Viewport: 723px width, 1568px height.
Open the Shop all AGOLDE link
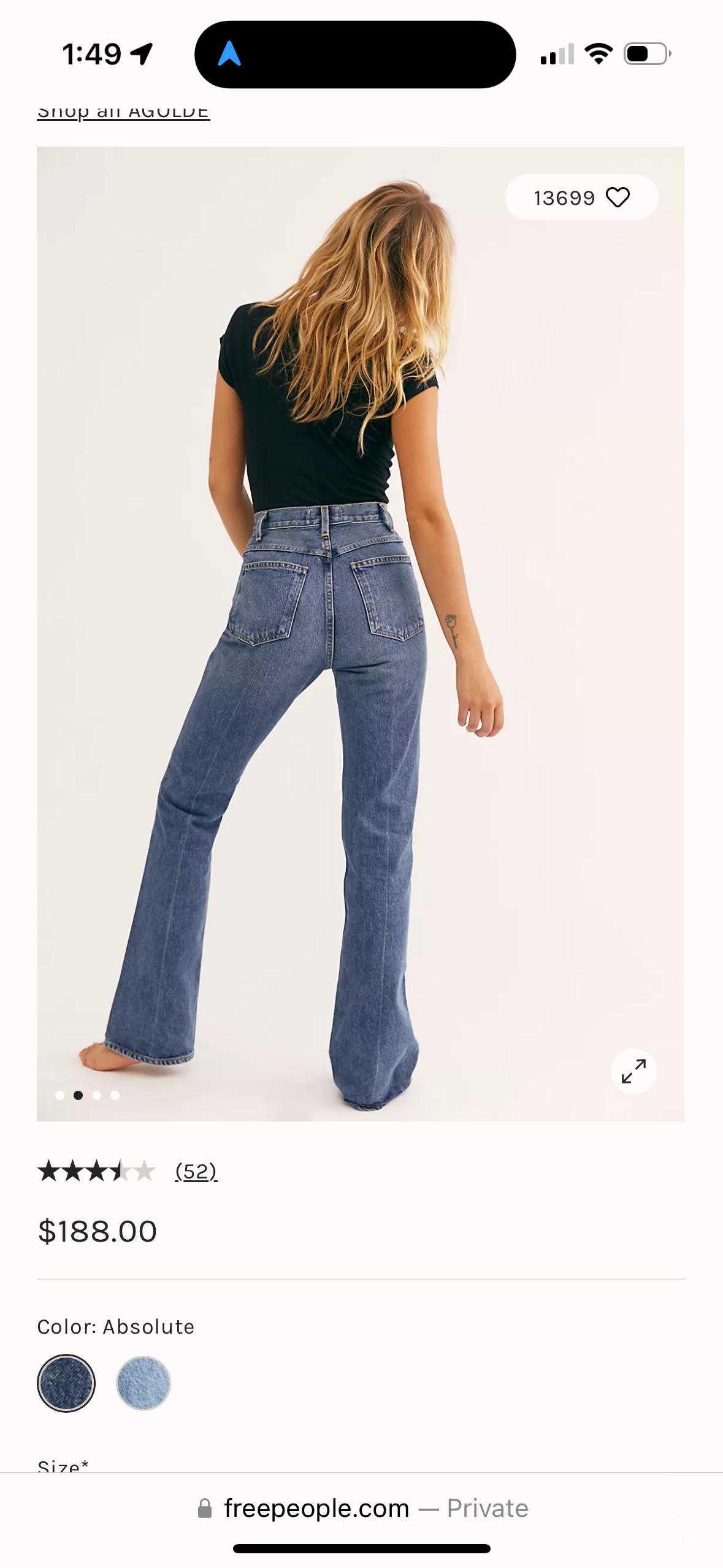pyautogui.click(x=123, y=112)
